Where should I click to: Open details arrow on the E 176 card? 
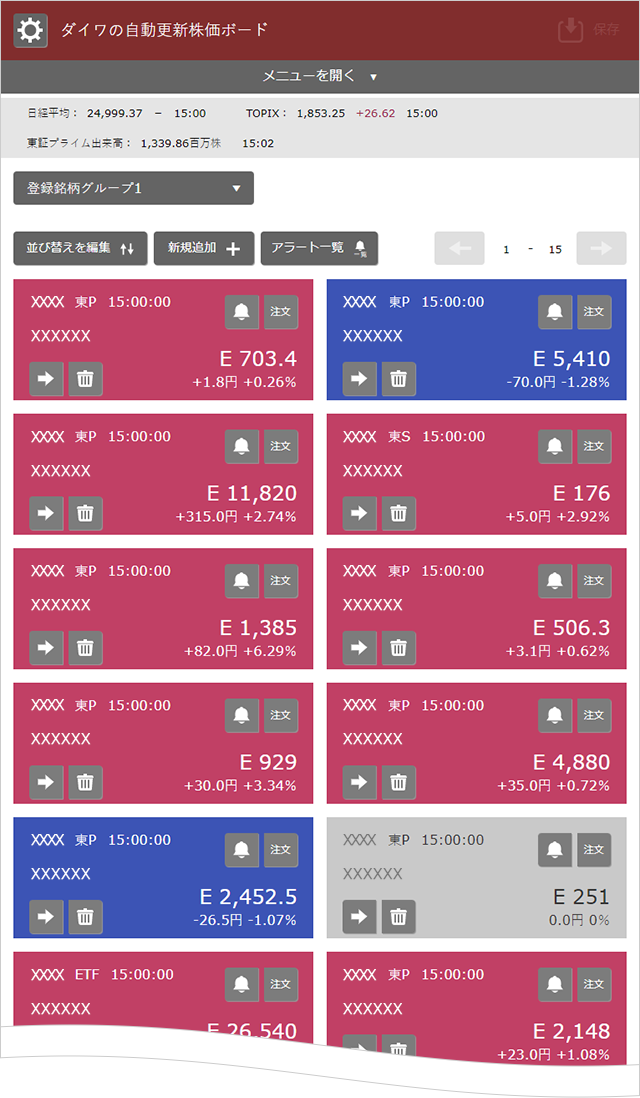coord(359,514)
